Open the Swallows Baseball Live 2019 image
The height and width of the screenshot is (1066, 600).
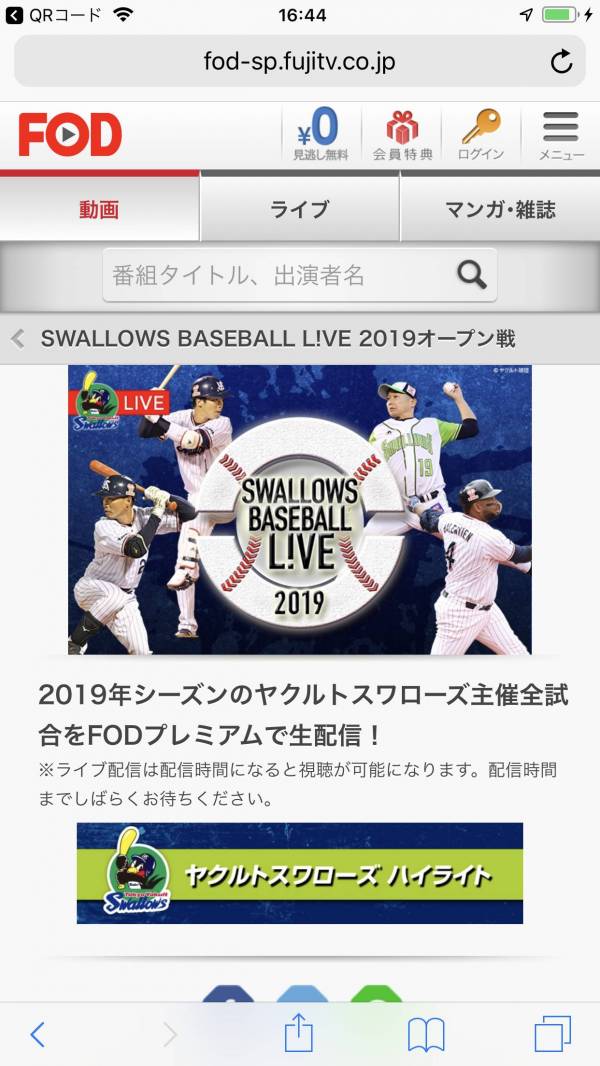tap(300, 509)
